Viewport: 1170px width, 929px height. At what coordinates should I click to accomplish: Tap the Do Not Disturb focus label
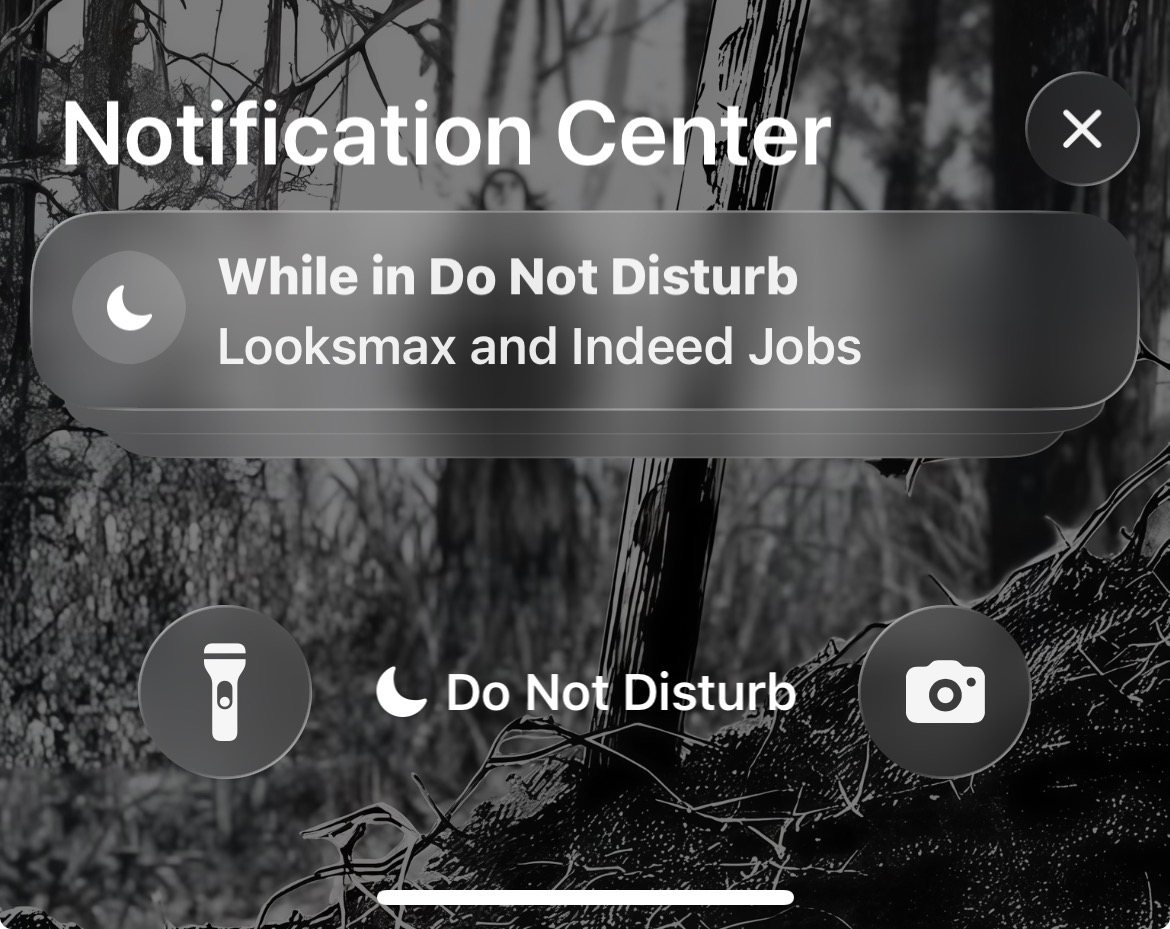coord(587,692)
